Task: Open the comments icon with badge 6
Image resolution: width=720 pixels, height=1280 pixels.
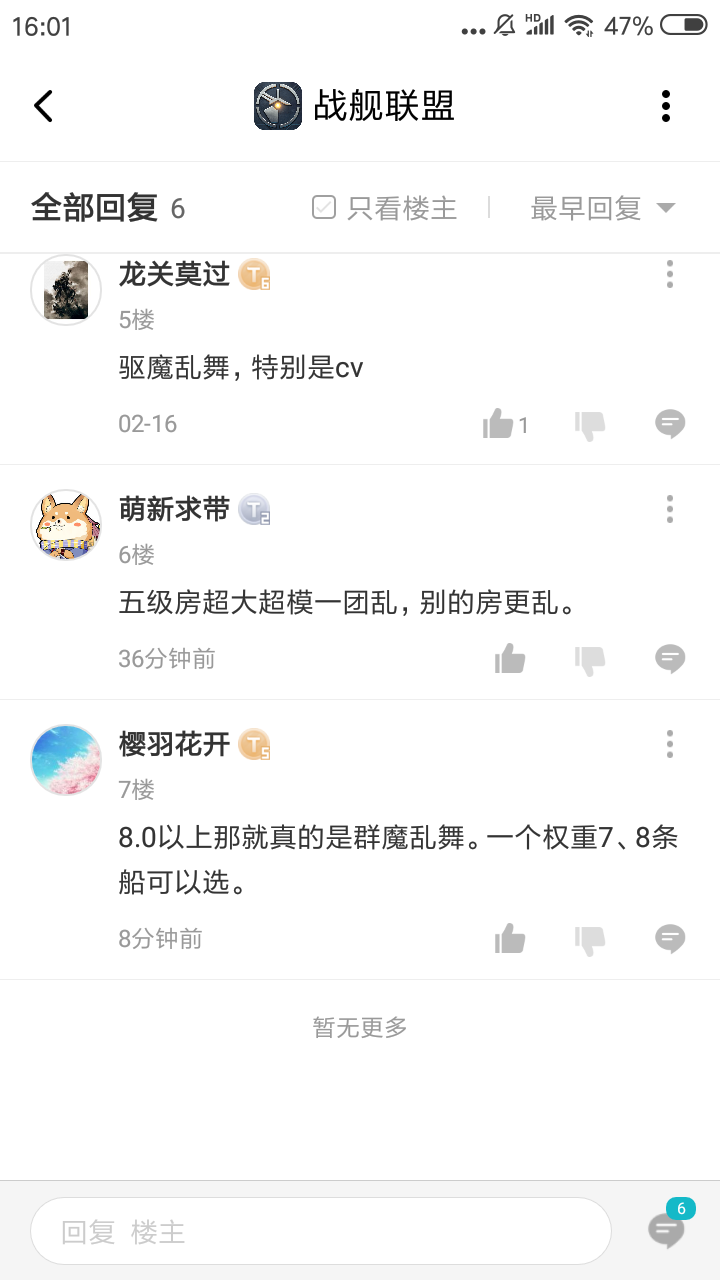Action: coord(667,1229)
